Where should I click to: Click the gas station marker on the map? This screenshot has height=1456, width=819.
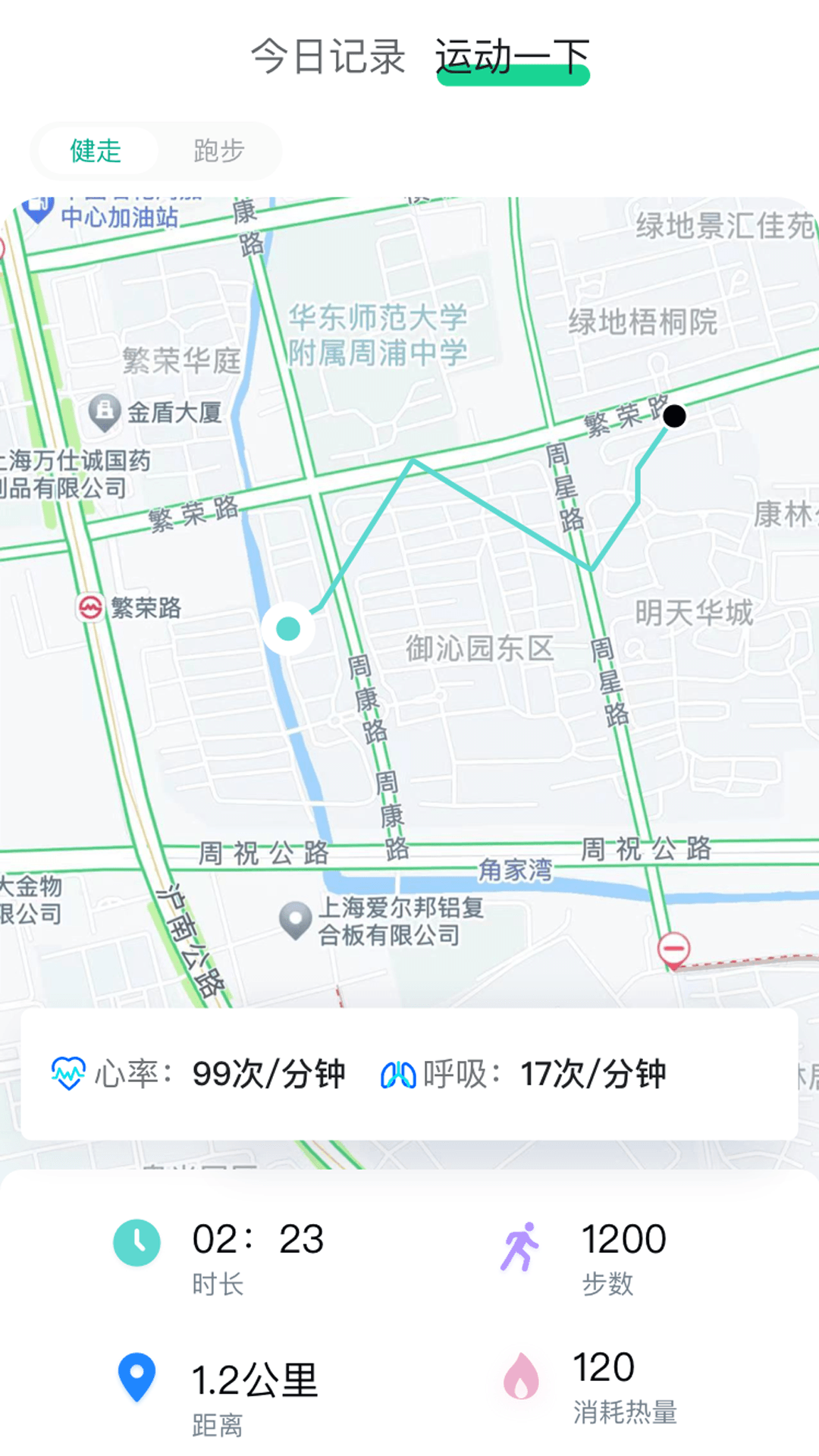pos(36,205)
